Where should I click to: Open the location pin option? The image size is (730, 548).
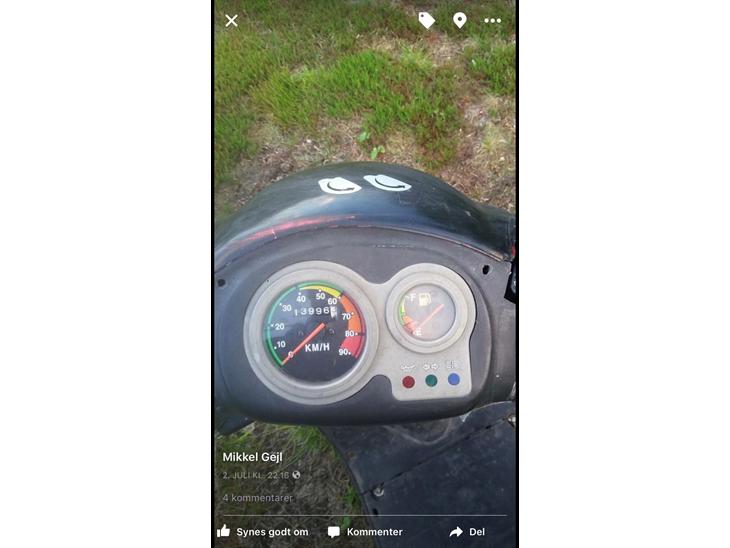tap(460, 20)
